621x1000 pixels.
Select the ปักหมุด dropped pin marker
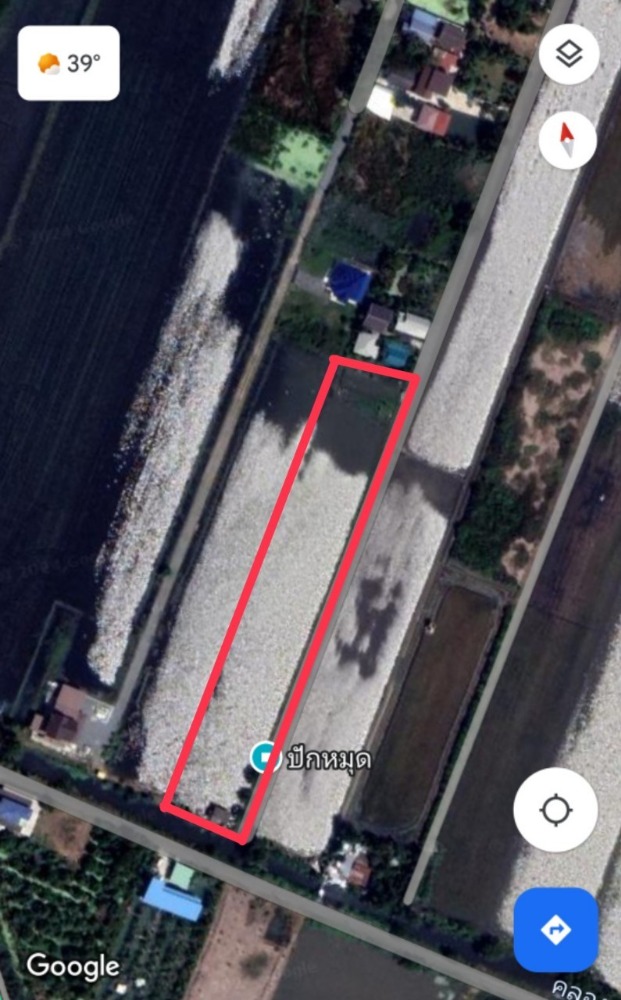coord(263,757)
